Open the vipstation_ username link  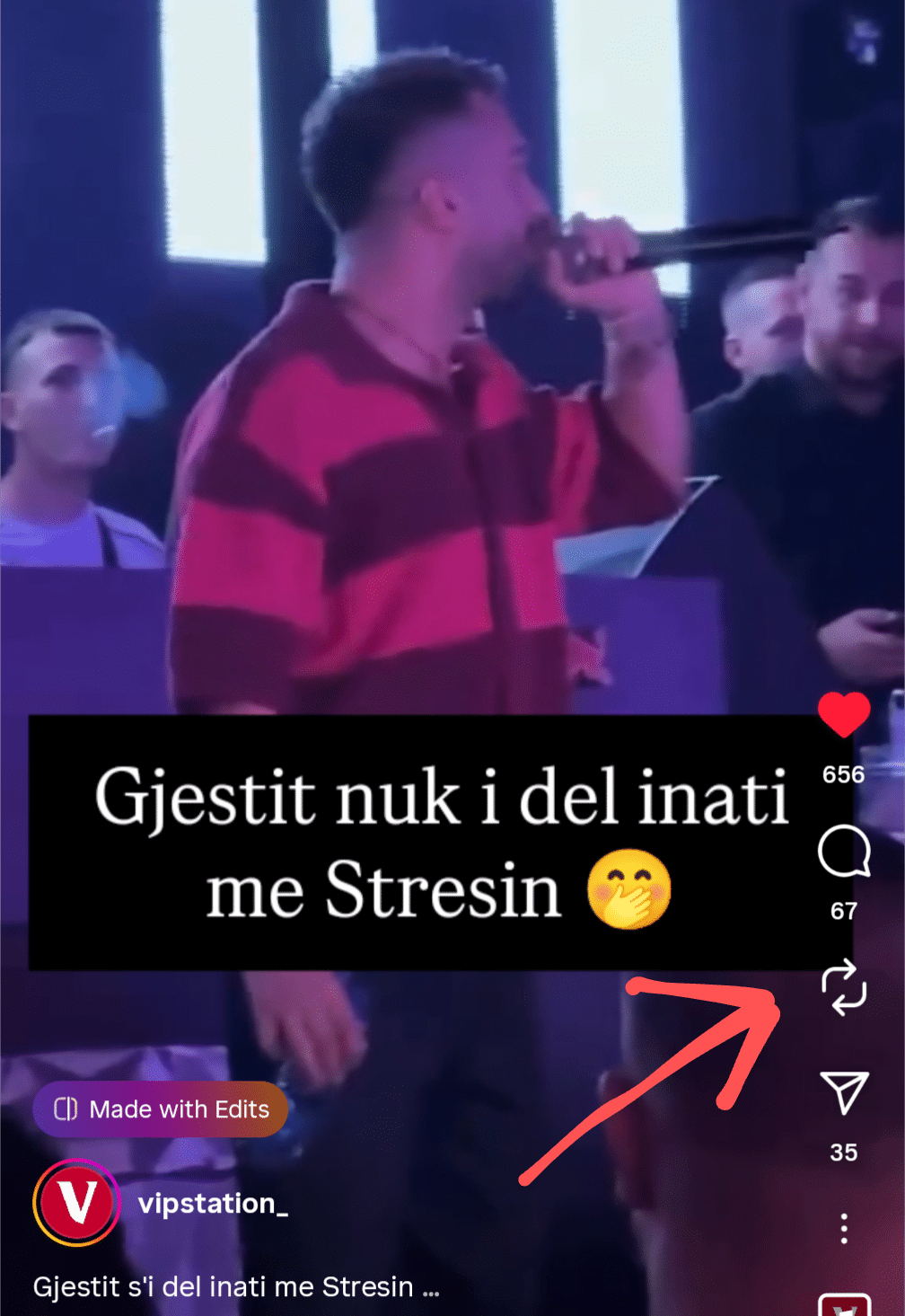point(213,1204)
